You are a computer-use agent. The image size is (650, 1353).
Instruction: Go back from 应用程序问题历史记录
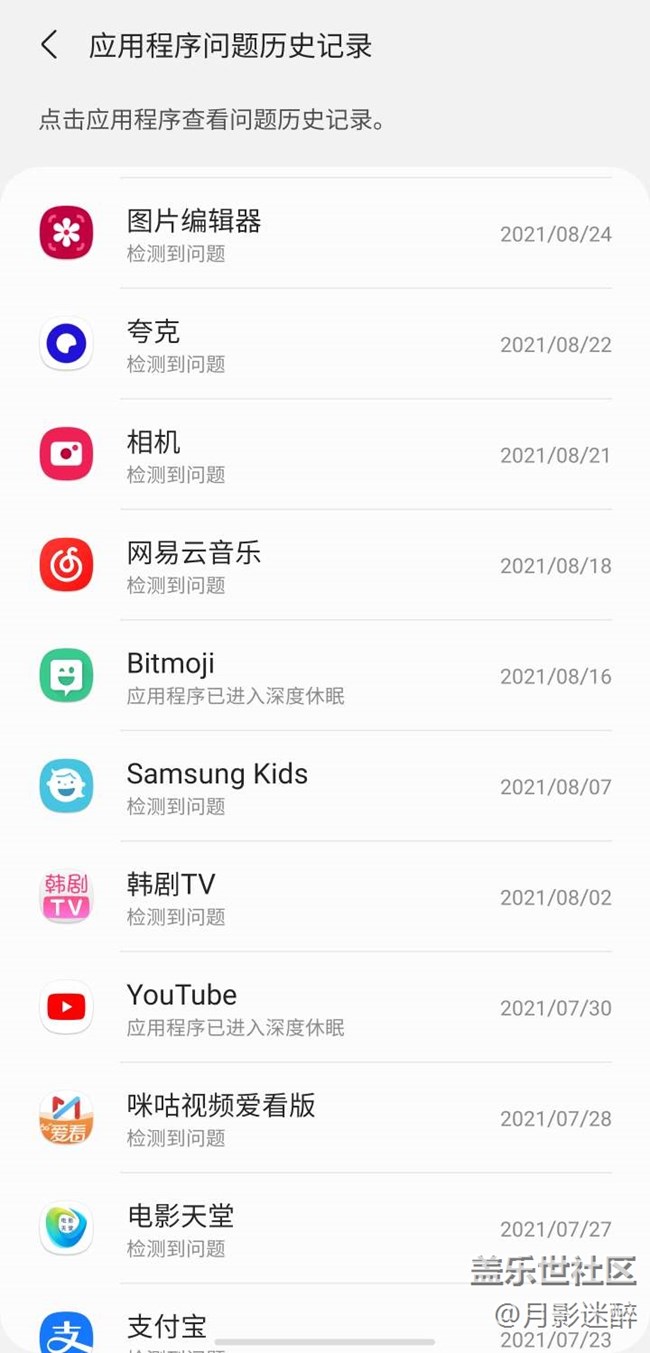pos(49,45)
